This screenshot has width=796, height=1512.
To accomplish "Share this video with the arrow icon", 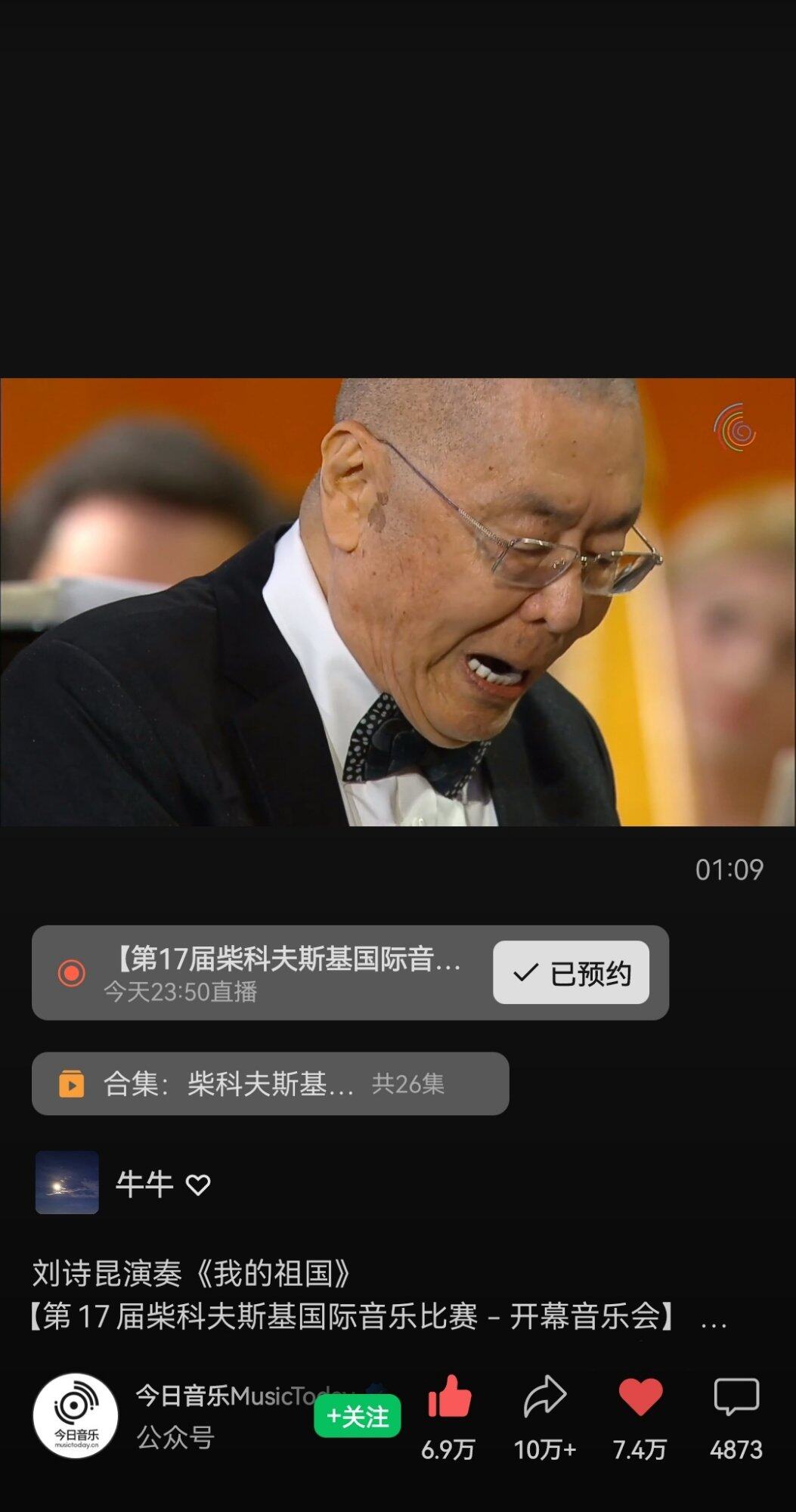I will (544, 1397).
